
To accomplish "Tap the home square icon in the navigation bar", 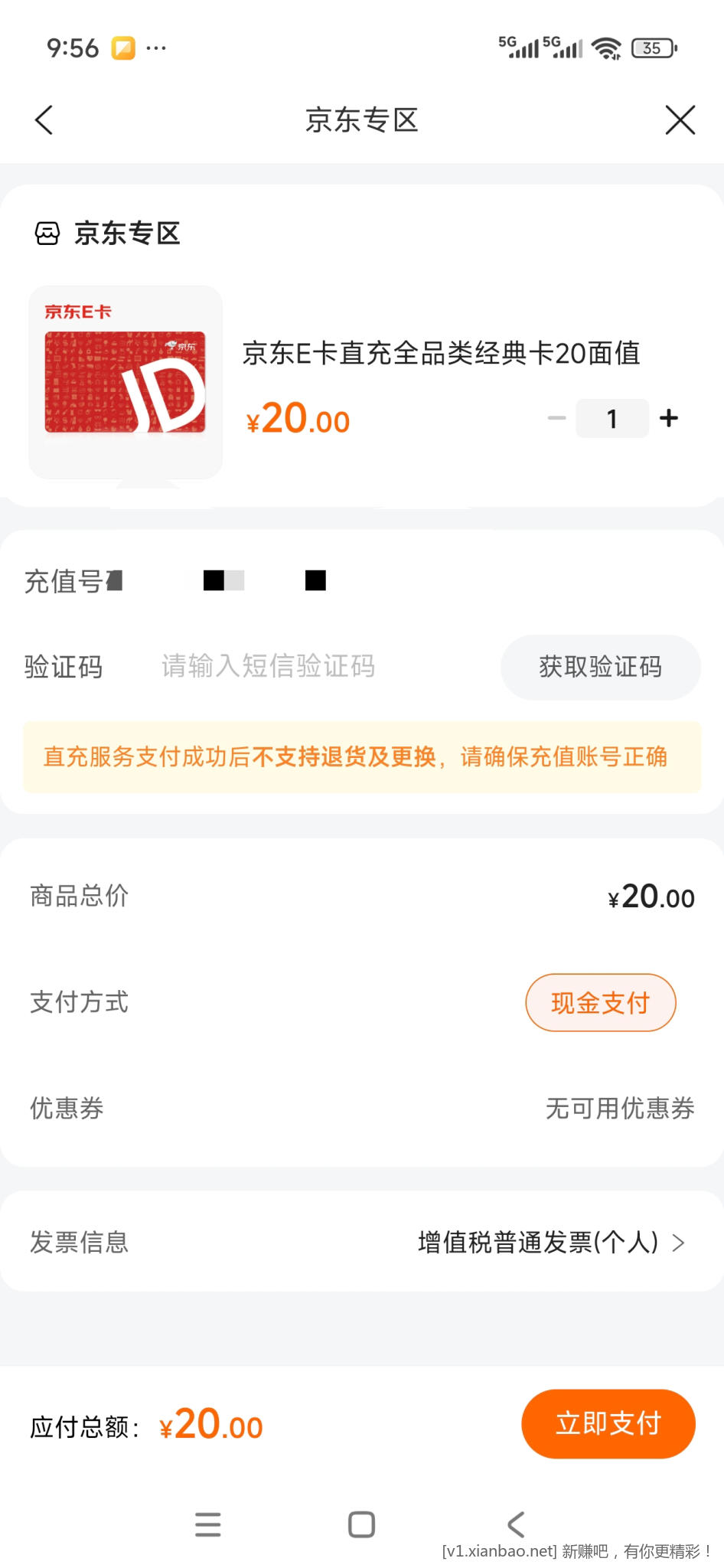I will [x=361, y=1524].
